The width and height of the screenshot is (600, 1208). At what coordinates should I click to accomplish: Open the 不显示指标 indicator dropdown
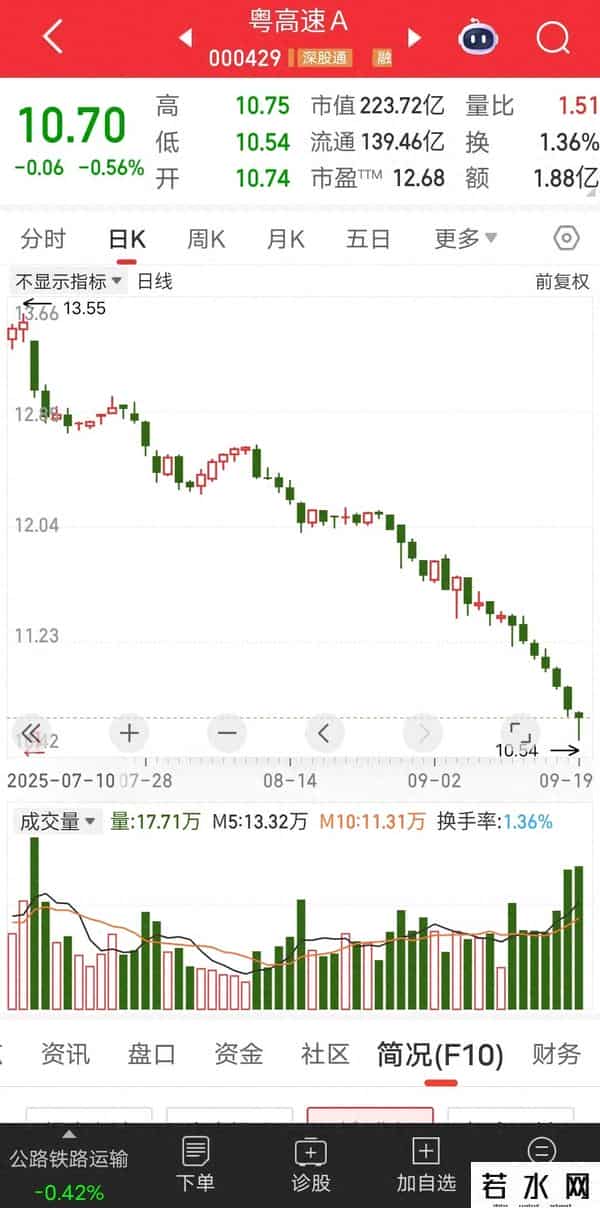[x=68, y=282]
